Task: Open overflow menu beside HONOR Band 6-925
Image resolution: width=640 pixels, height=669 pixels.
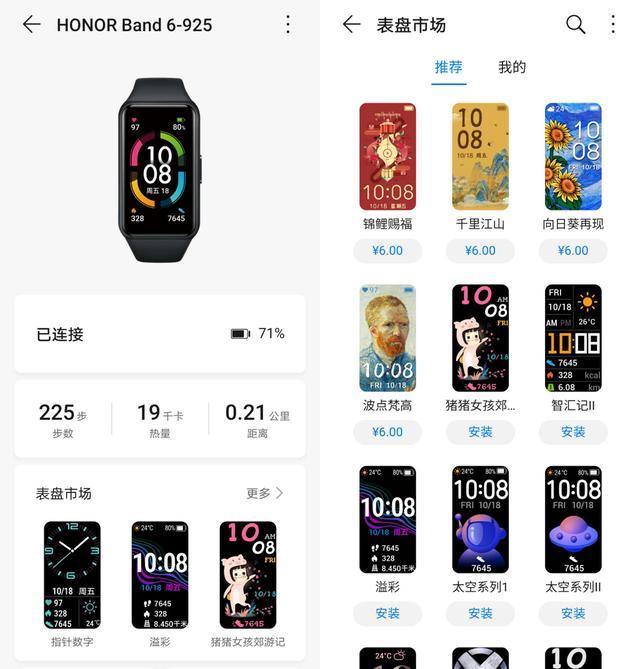Action: click(288, 25)
